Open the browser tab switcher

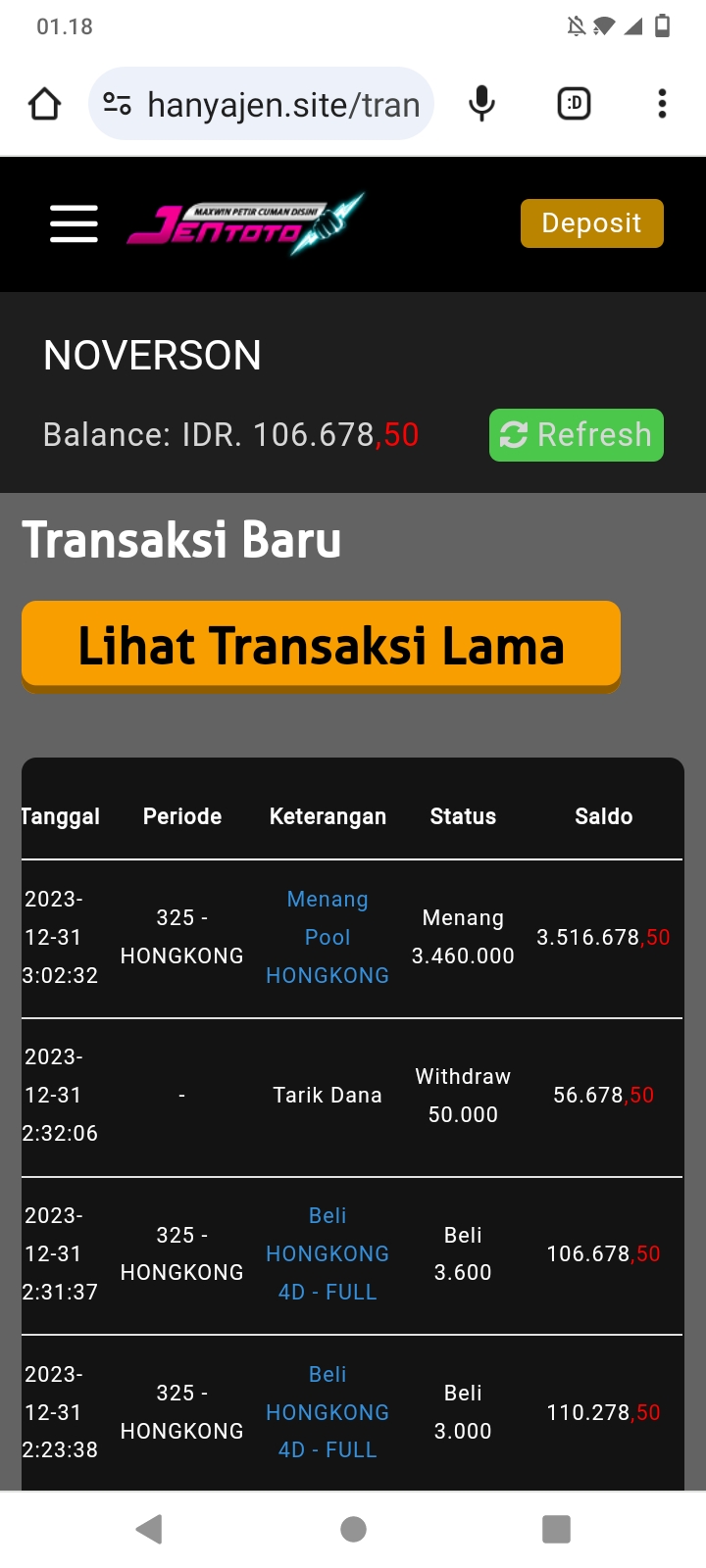pyautogui.click(x=574, y=104)
